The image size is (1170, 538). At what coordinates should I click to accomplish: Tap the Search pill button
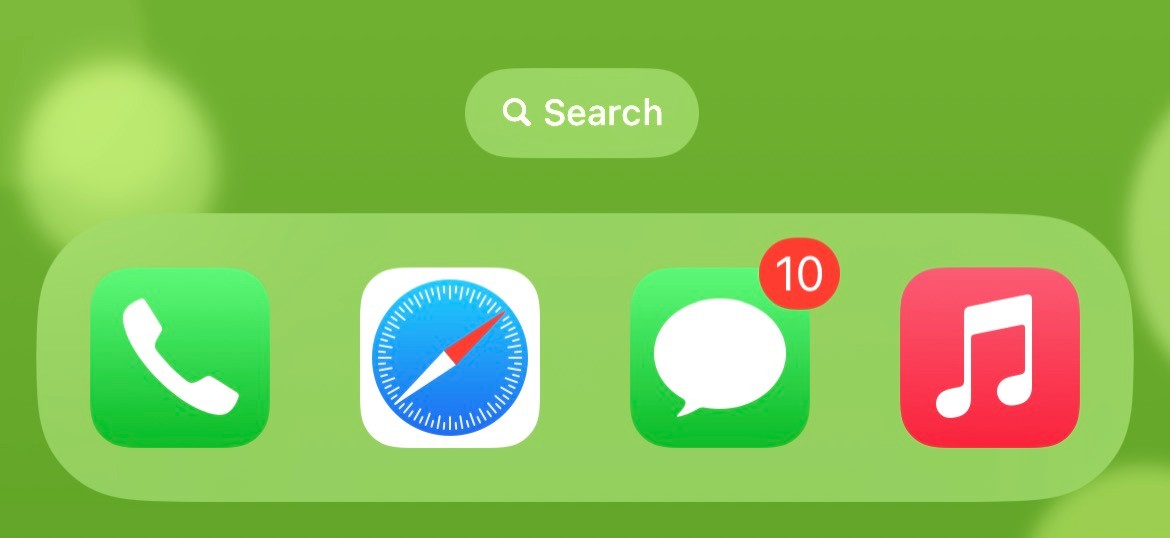click(x=581, y=113)
